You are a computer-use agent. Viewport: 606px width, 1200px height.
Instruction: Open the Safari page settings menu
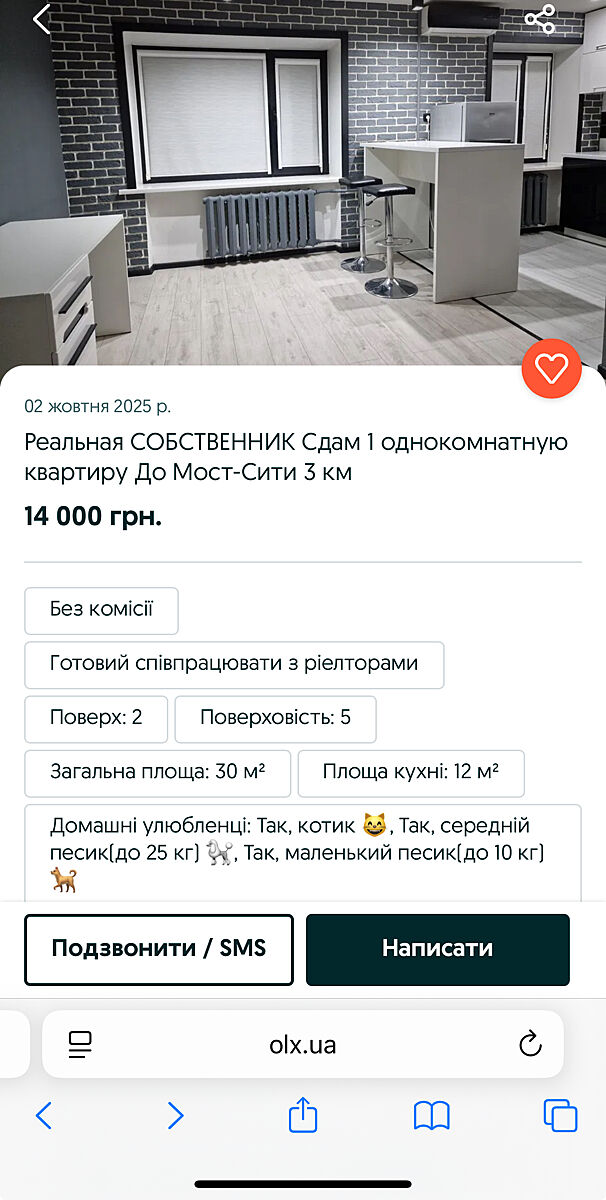80,1045
